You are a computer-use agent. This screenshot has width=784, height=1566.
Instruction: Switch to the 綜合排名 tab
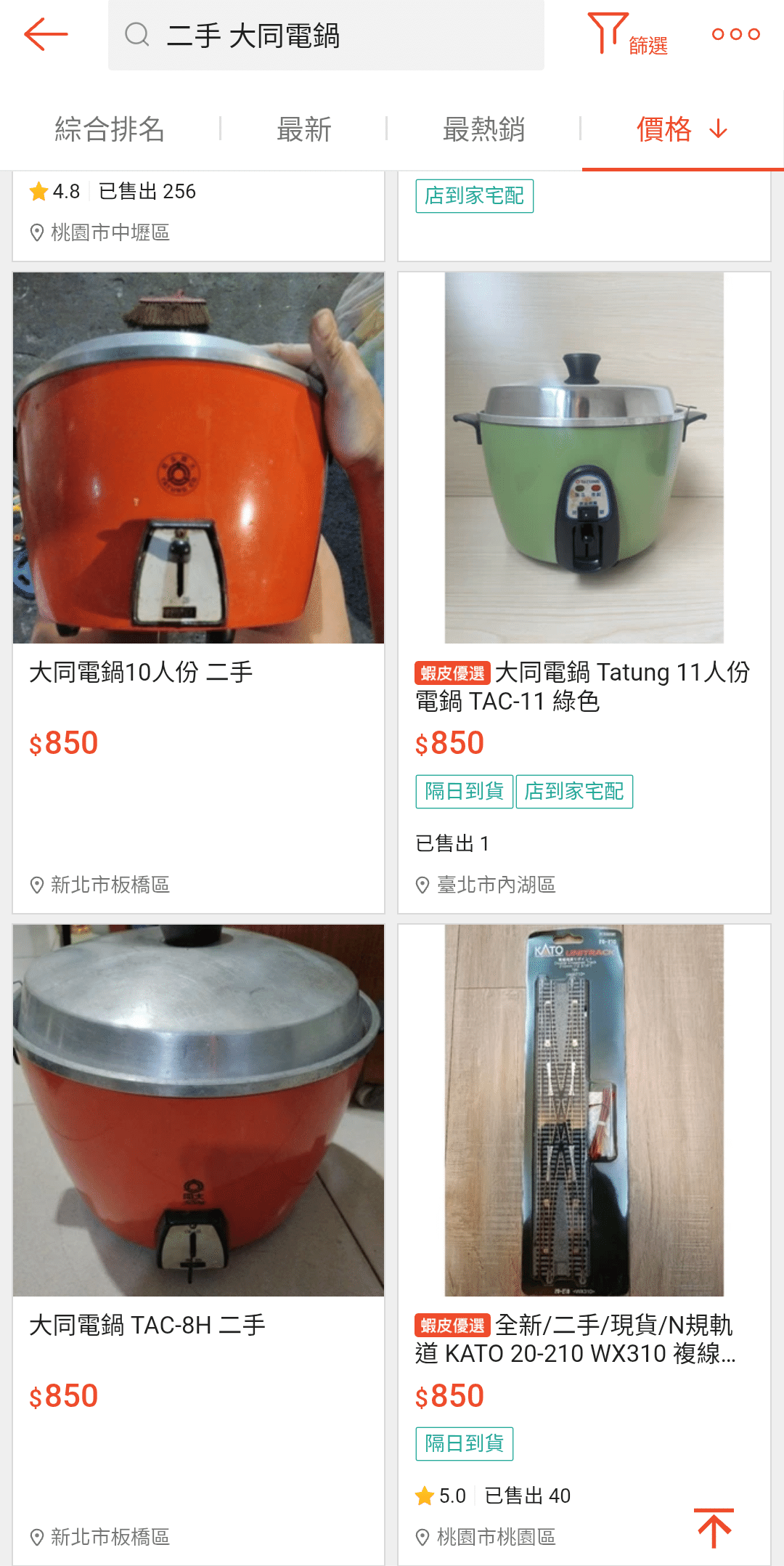pyautogui.click(x=110, y=129)
